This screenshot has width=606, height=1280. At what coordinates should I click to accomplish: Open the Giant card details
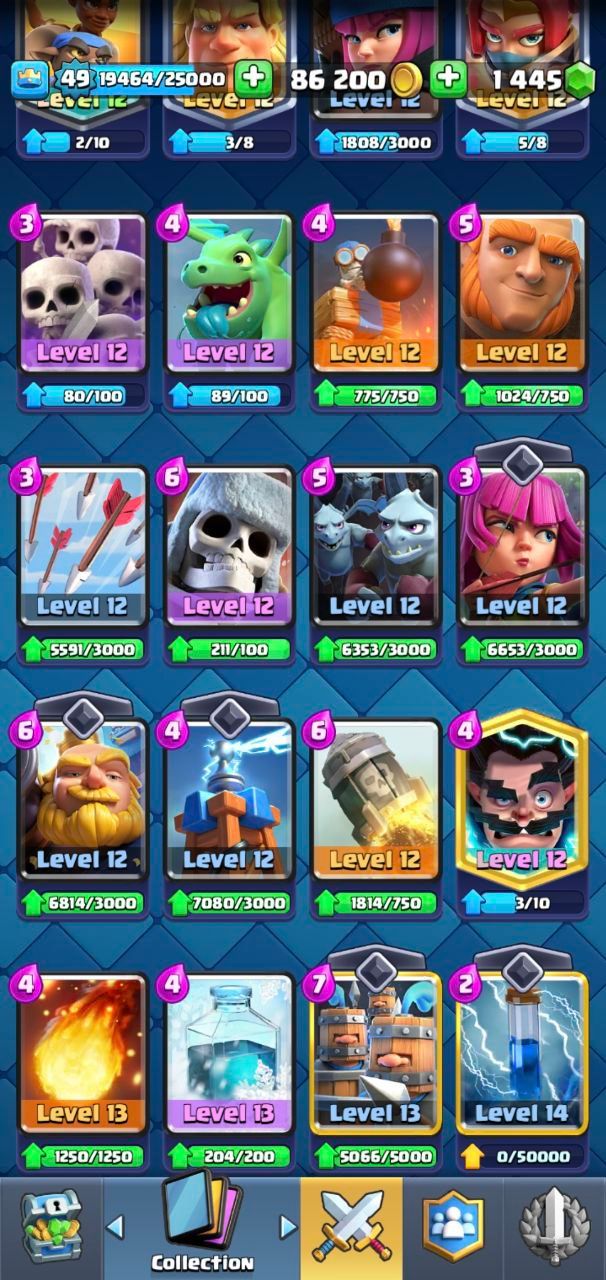[521, 295]
